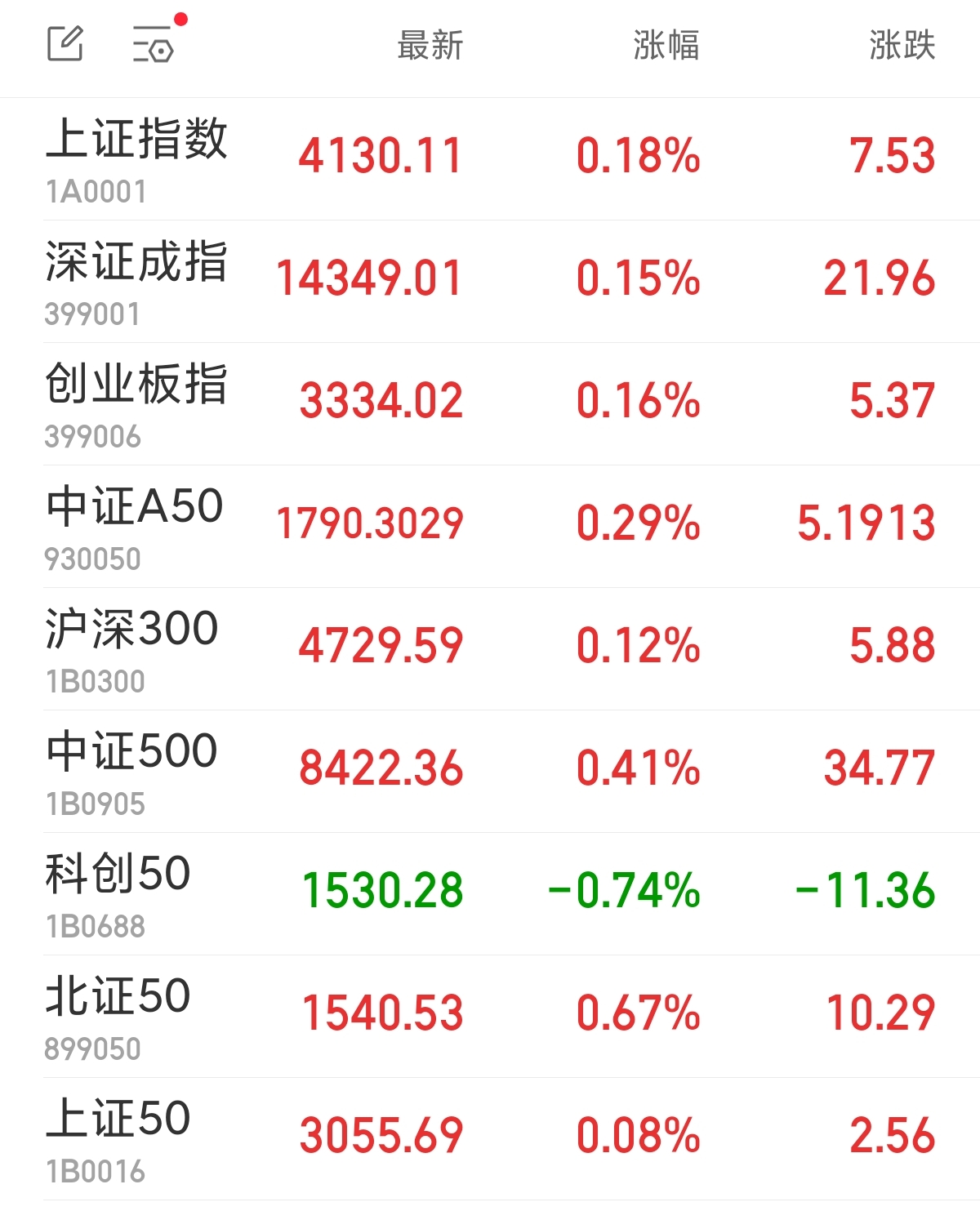Sort by 最新 column header

[x=430, y=45]
